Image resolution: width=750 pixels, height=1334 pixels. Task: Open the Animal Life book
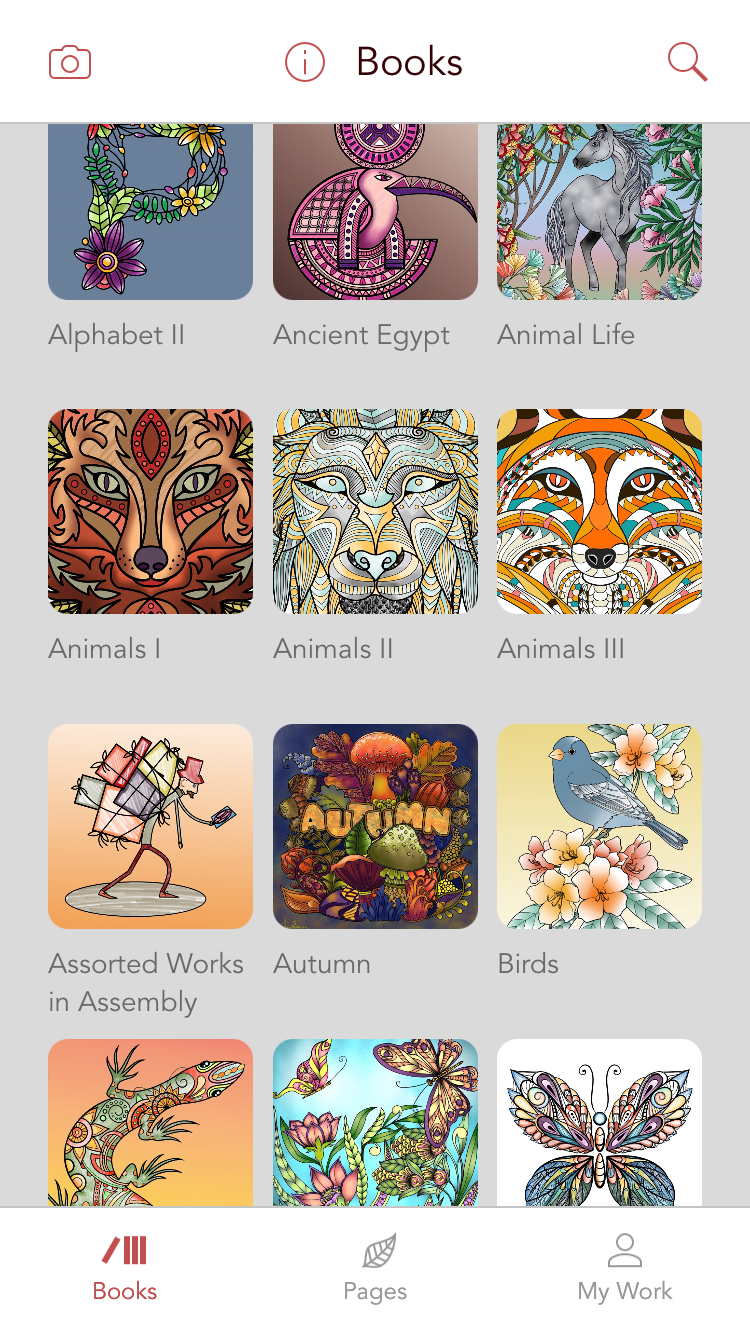click(600, 212)
